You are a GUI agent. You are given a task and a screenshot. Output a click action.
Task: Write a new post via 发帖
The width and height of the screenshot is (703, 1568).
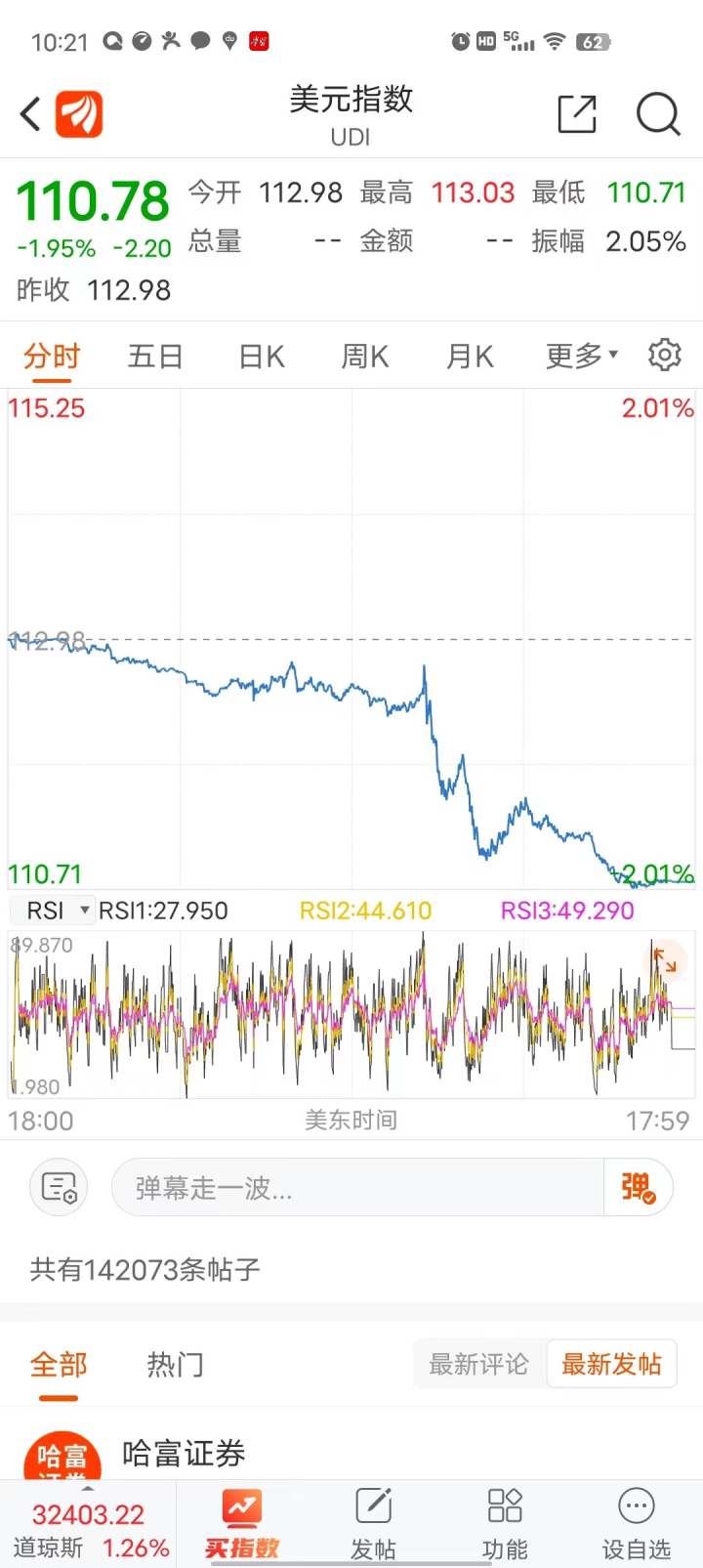pos(373,1526)
